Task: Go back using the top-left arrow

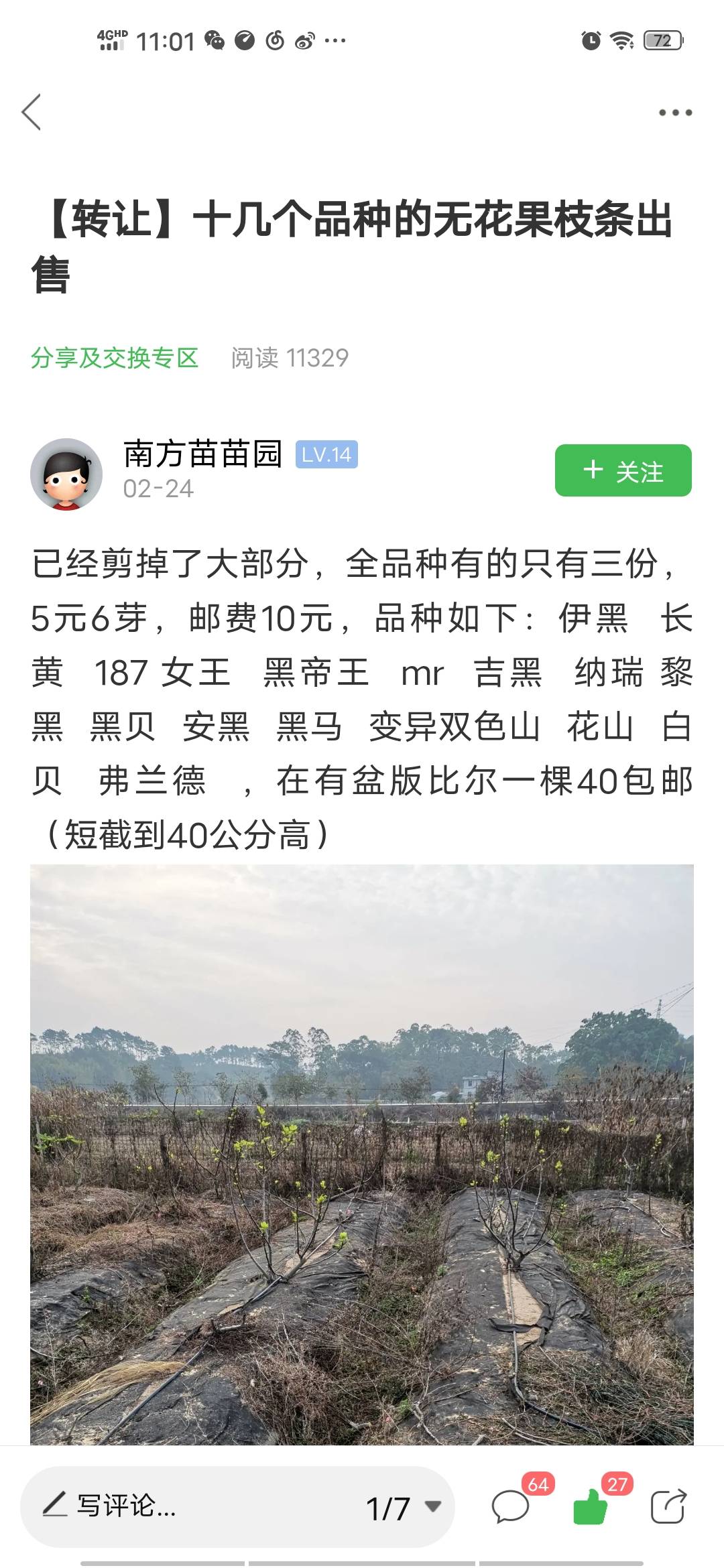Action: click(x=32, y=112)
